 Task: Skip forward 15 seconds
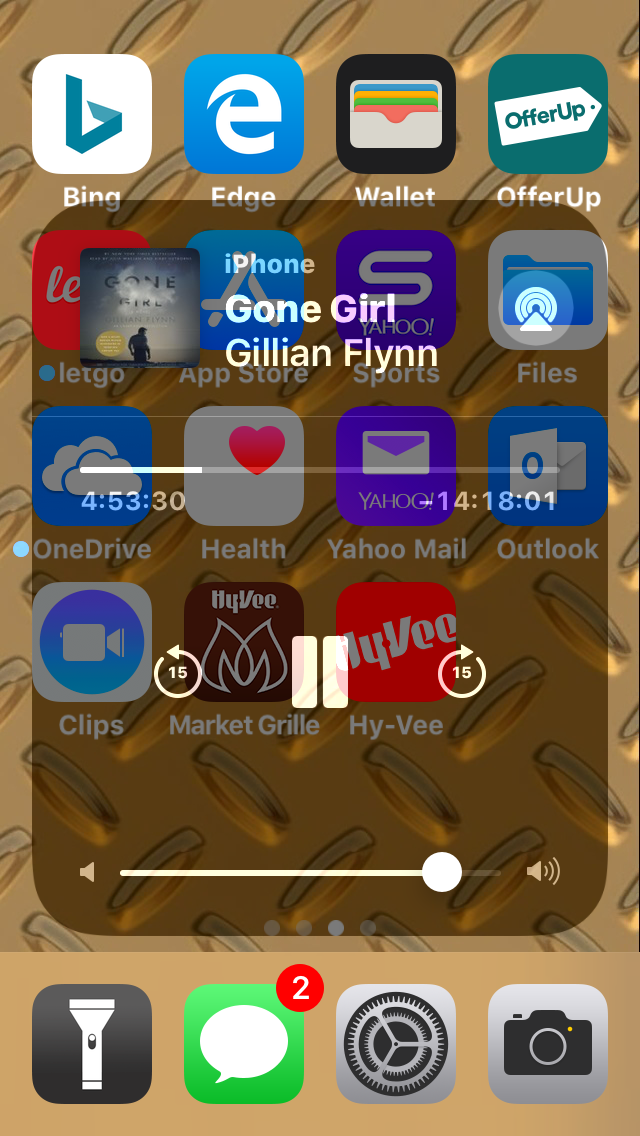(462, 672)
